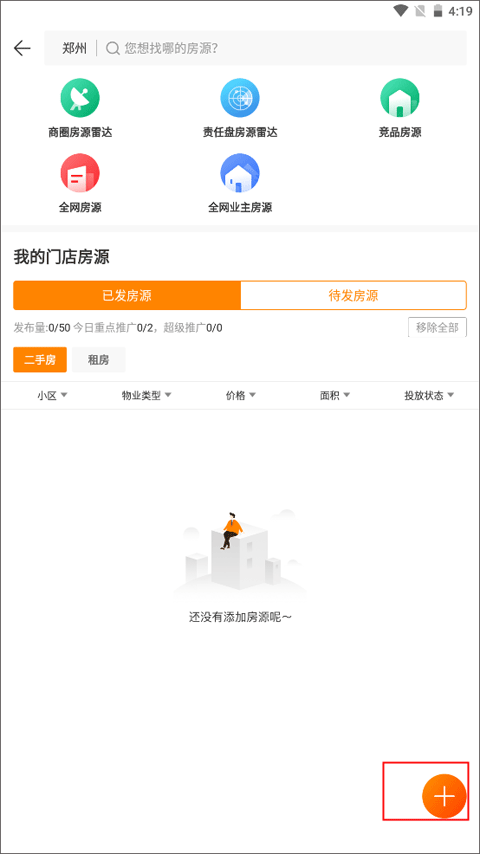The height and width of the screenshot is (854, 480).
Task: Expand the 小区 filter dropdown
Action: tap(52, 395)
